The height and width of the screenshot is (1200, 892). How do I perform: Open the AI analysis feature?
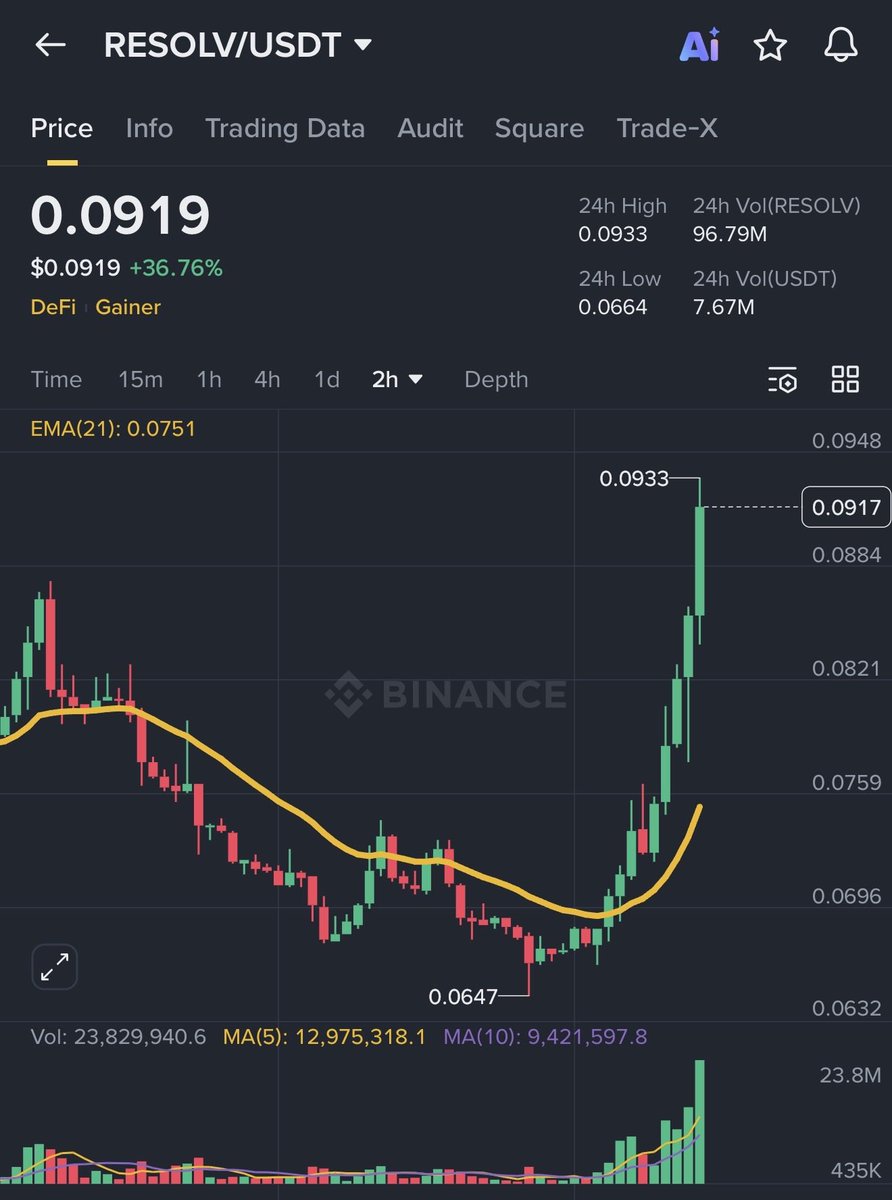[699, 45]
